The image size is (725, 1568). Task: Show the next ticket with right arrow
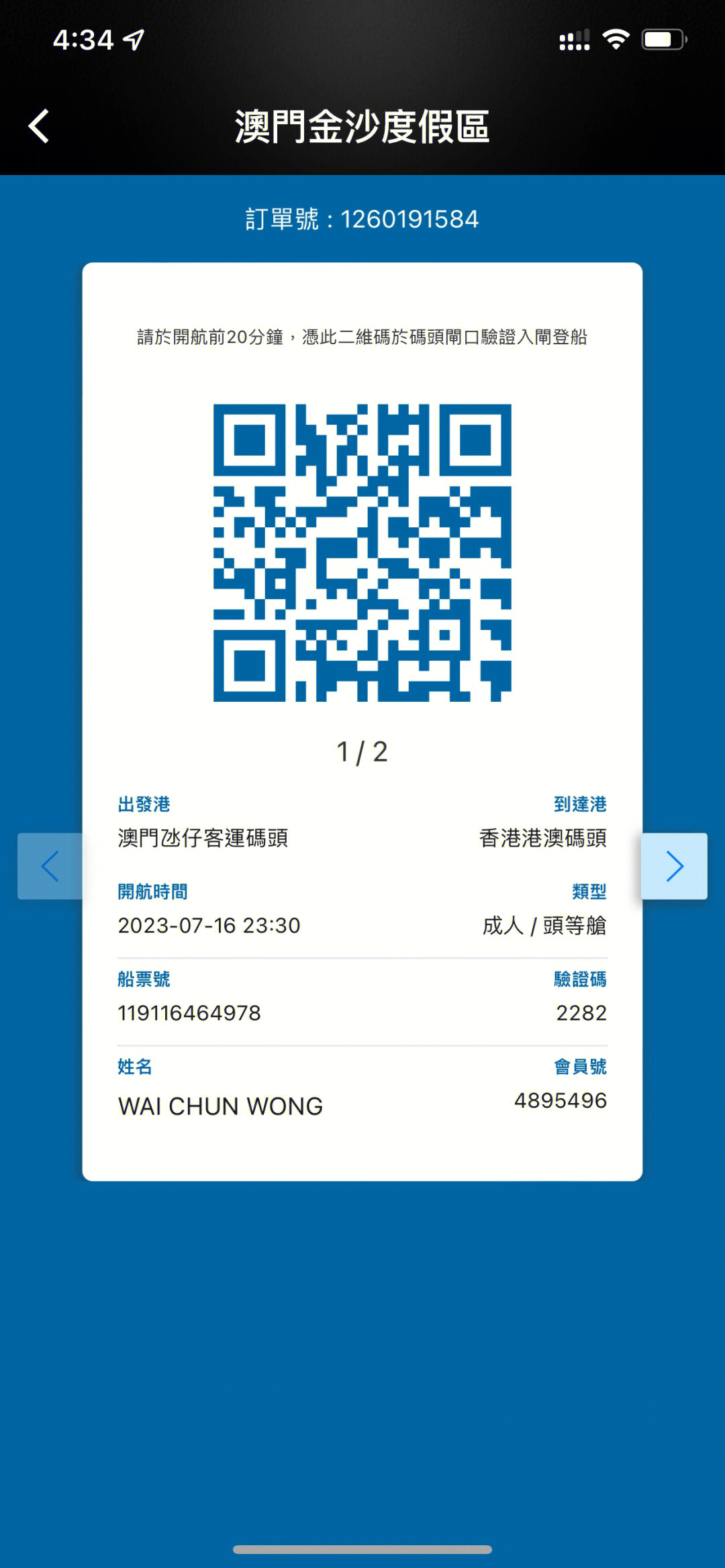click(674, 866)
